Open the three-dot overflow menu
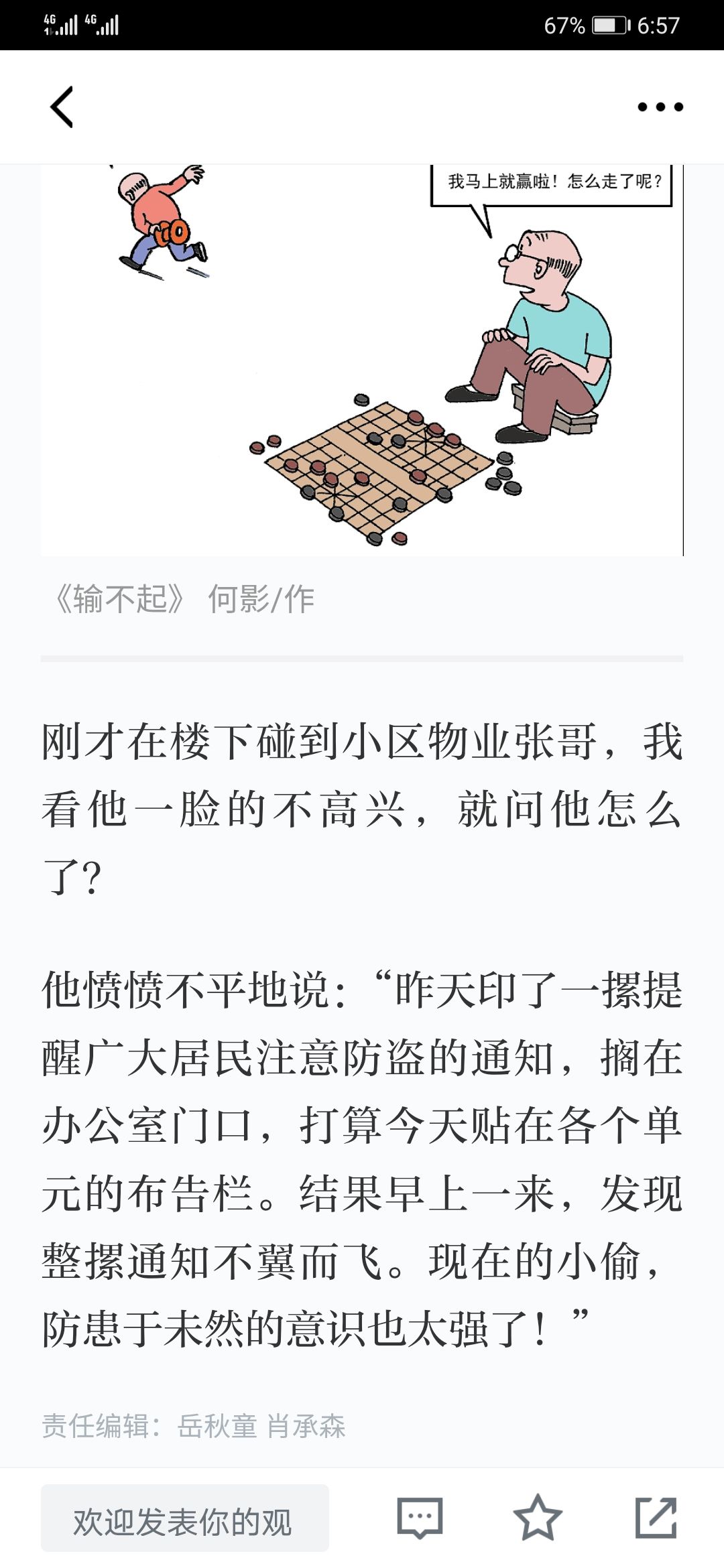This screenshot has height=1568, width=724. coord(660,107)
